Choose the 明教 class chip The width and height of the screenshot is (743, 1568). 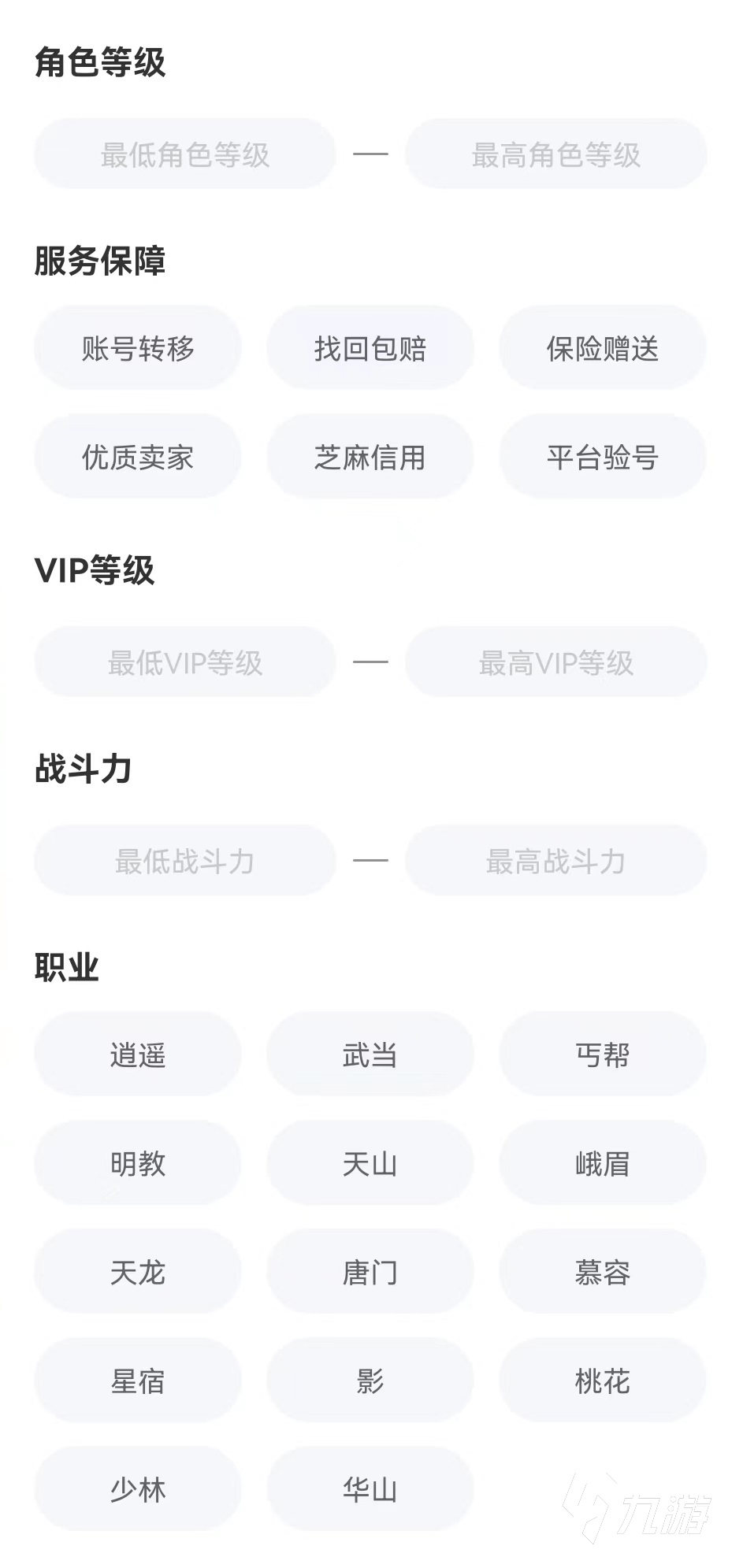[138, 1163]
